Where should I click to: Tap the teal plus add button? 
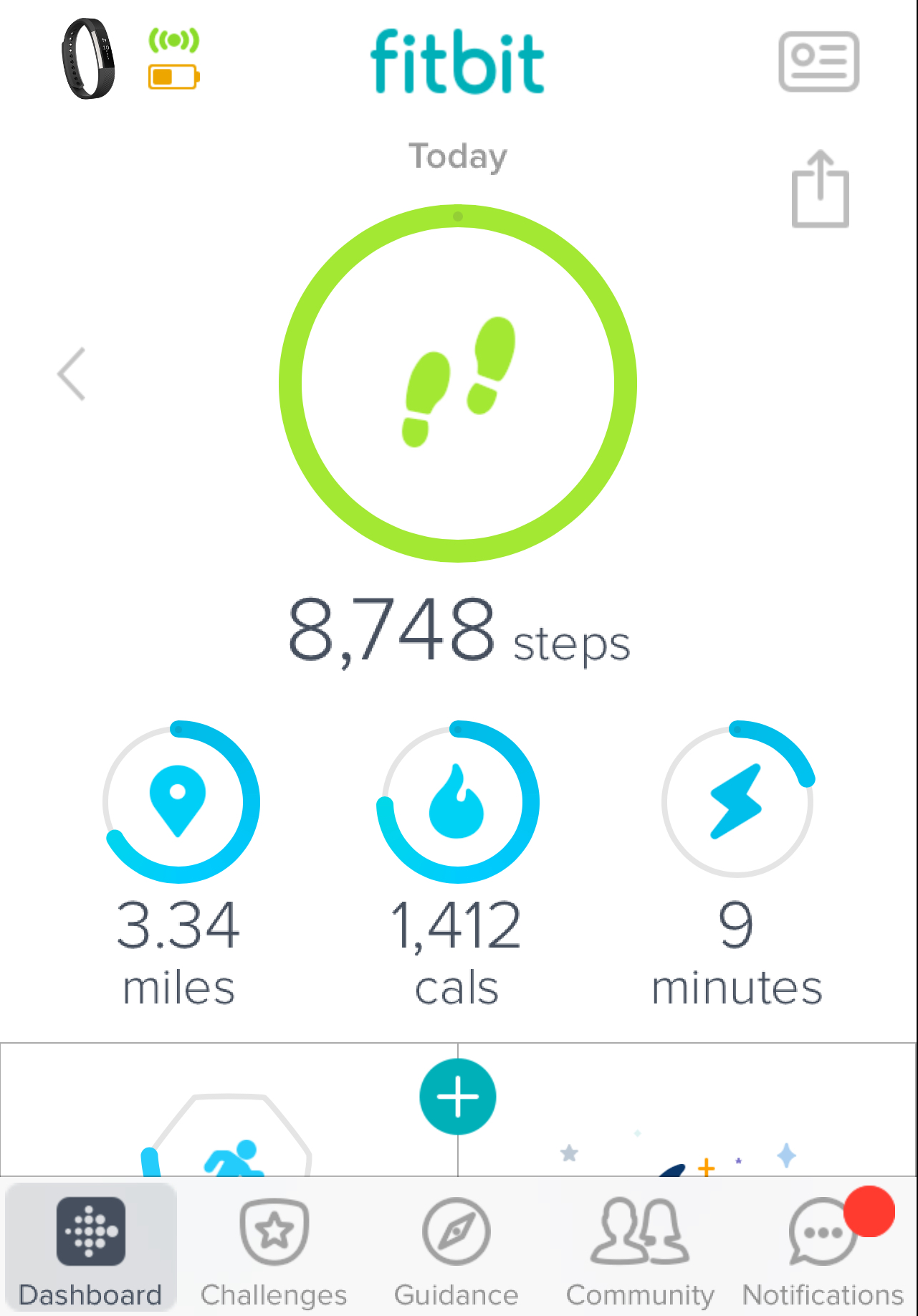tap(457, 1096)
